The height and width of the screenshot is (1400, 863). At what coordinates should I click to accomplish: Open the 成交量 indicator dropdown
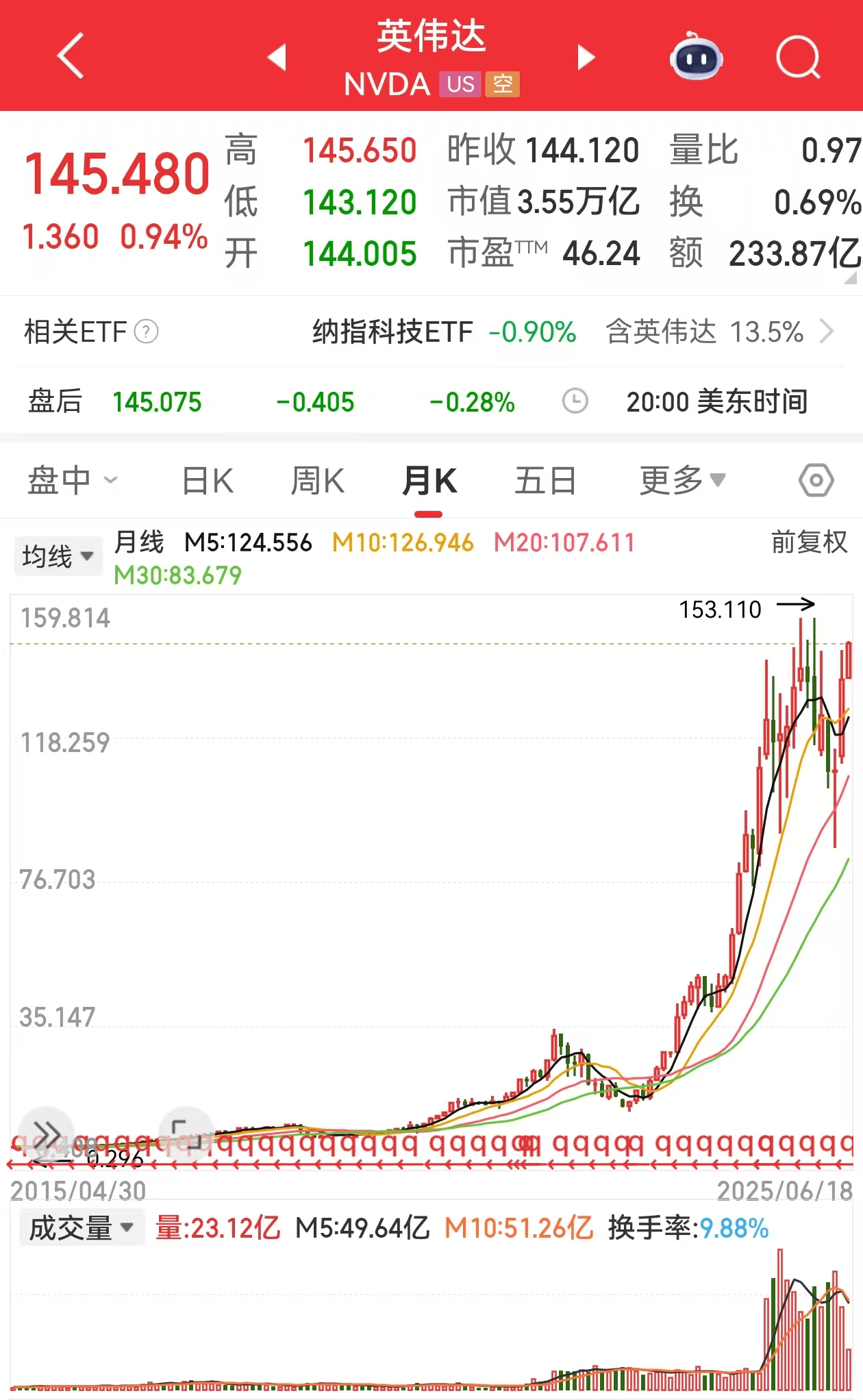point(82,1228)
